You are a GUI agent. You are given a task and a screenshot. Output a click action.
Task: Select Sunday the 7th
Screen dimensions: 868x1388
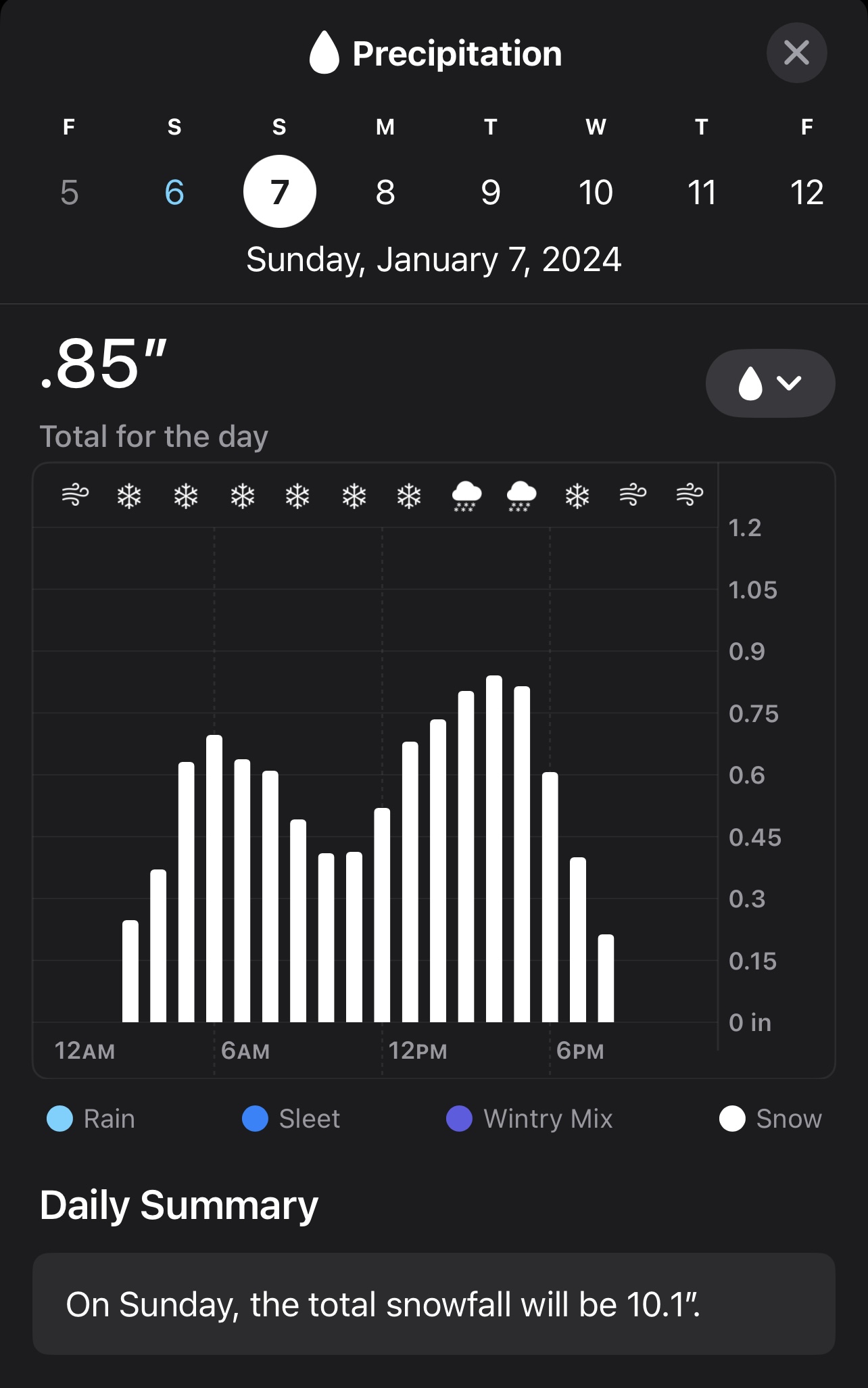click(x=280, y=192)
